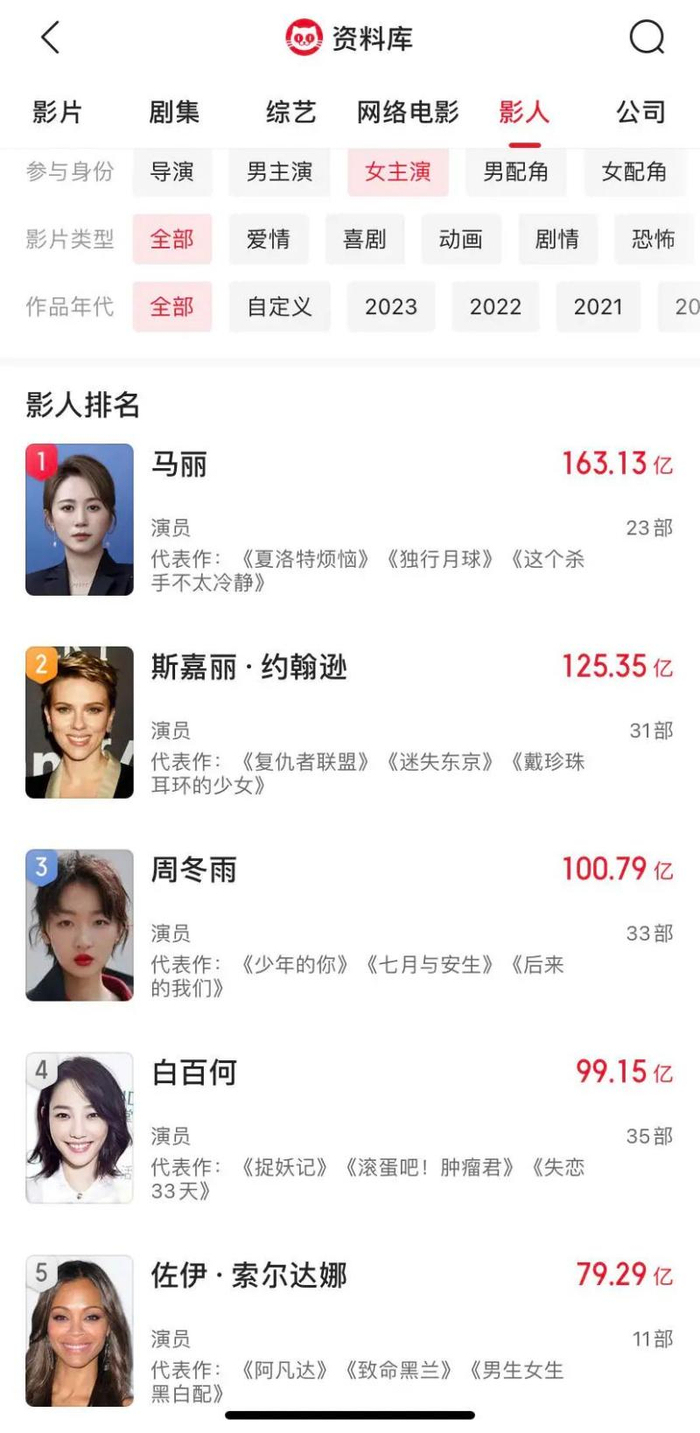Switch to the 影片 tab
This screenshot has height=1433, width=700.
57,112
